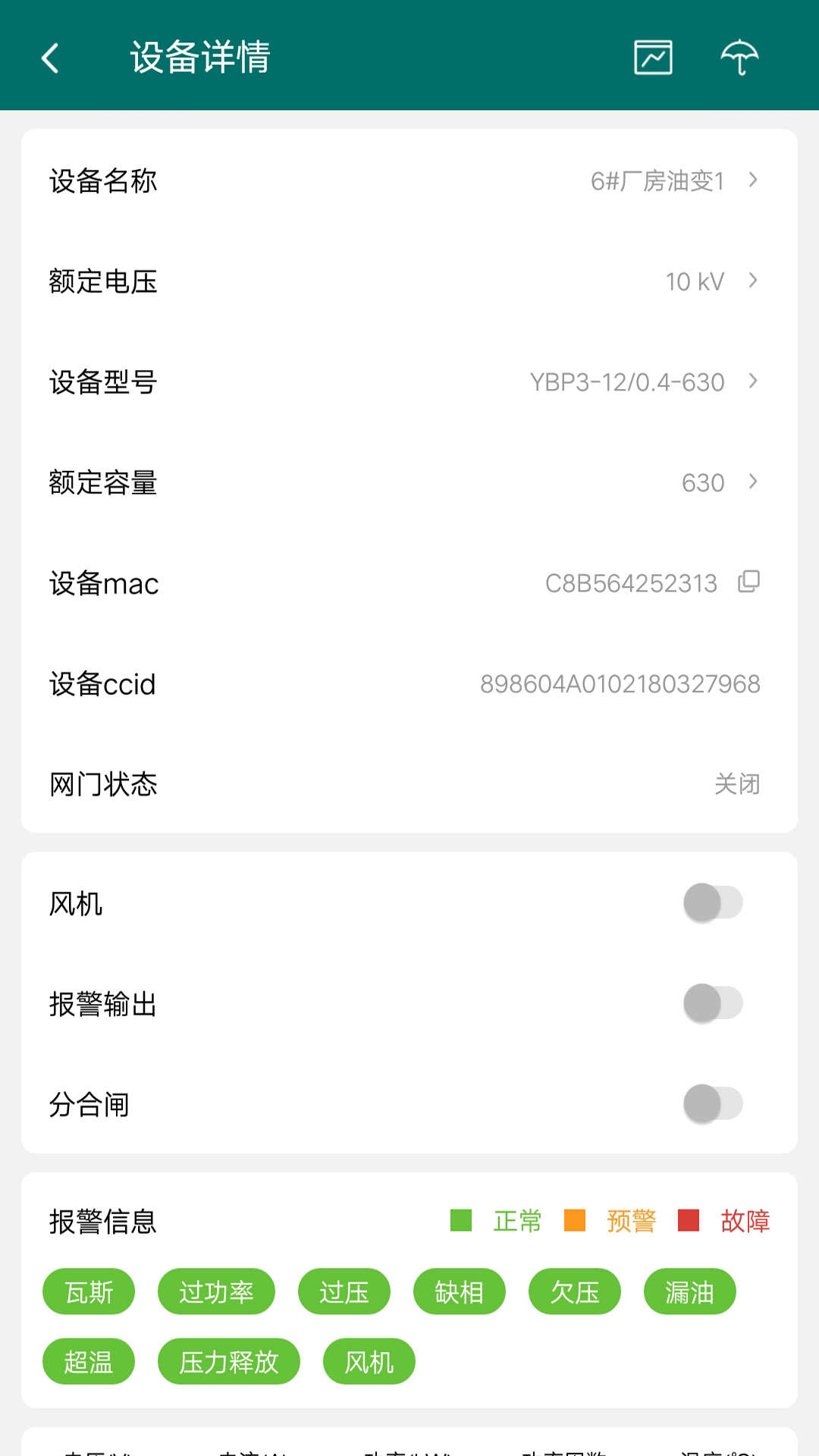Select the 风机 alarm badge at bottom
The width and height of the screenshot is (819, 1456).
pos(369,1361)
